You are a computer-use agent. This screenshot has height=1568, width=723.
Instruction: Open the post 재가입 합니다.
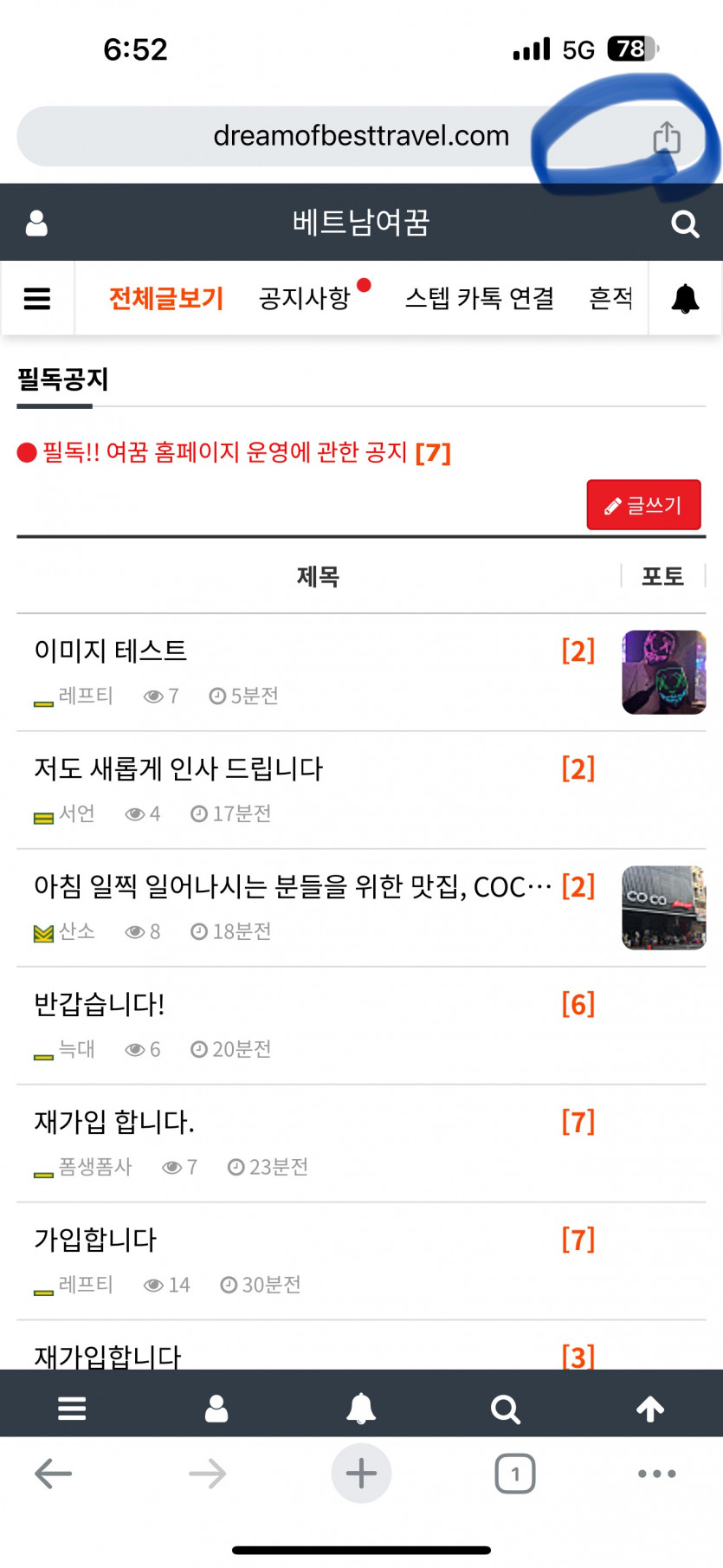[x=114, y=1122]
